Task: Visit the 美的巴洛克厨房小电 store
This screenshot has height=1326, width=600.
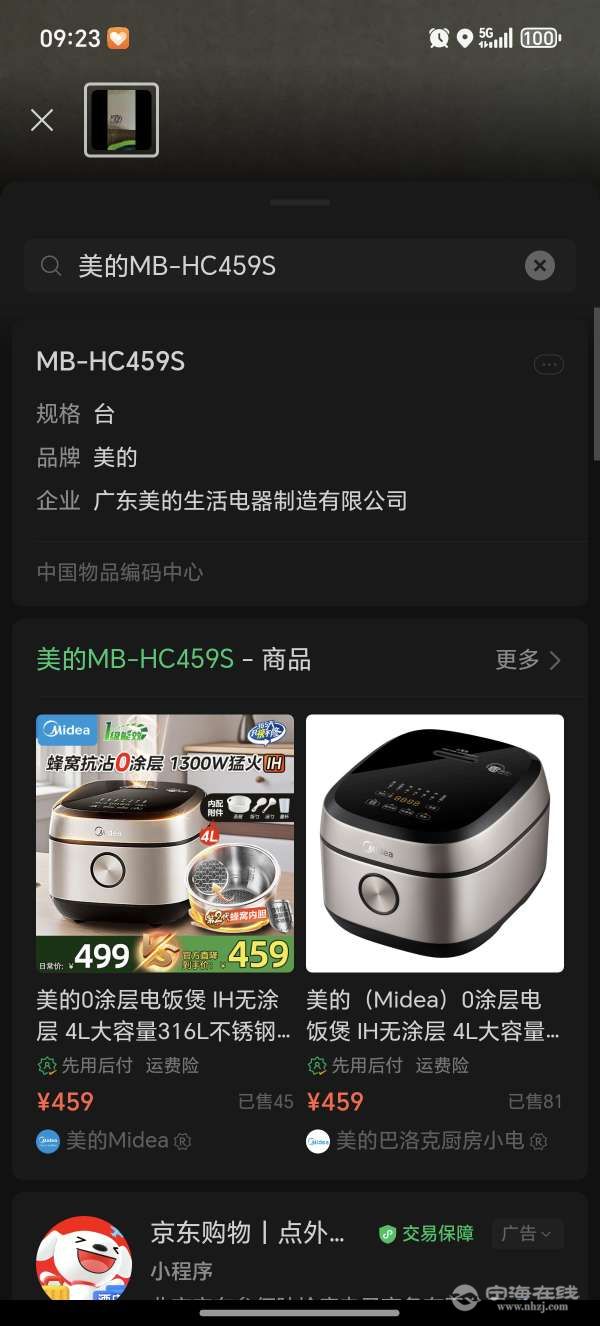Action: coord(428,1141)
